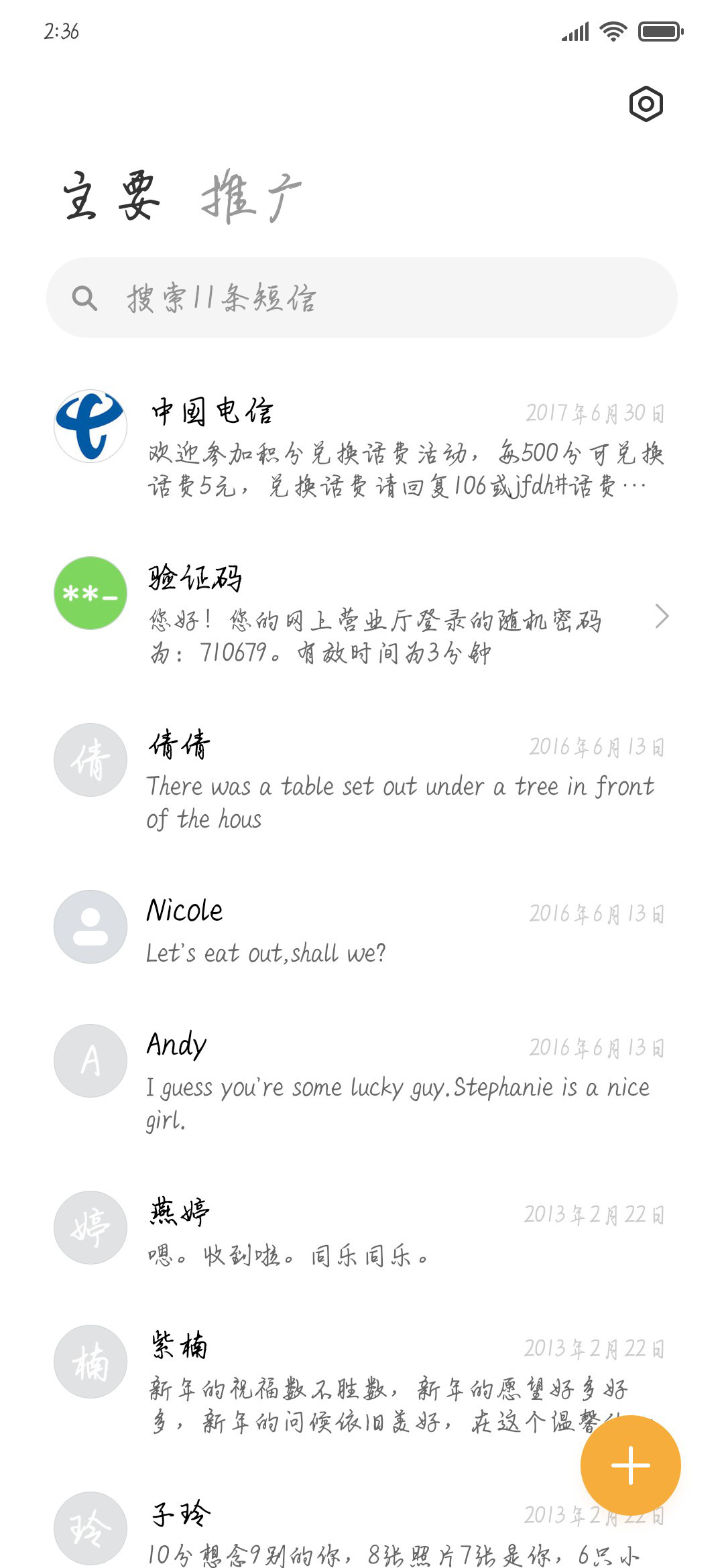Switch to the 推广 tab
This screenshot has height=1568, width=724.
[252, 198]
